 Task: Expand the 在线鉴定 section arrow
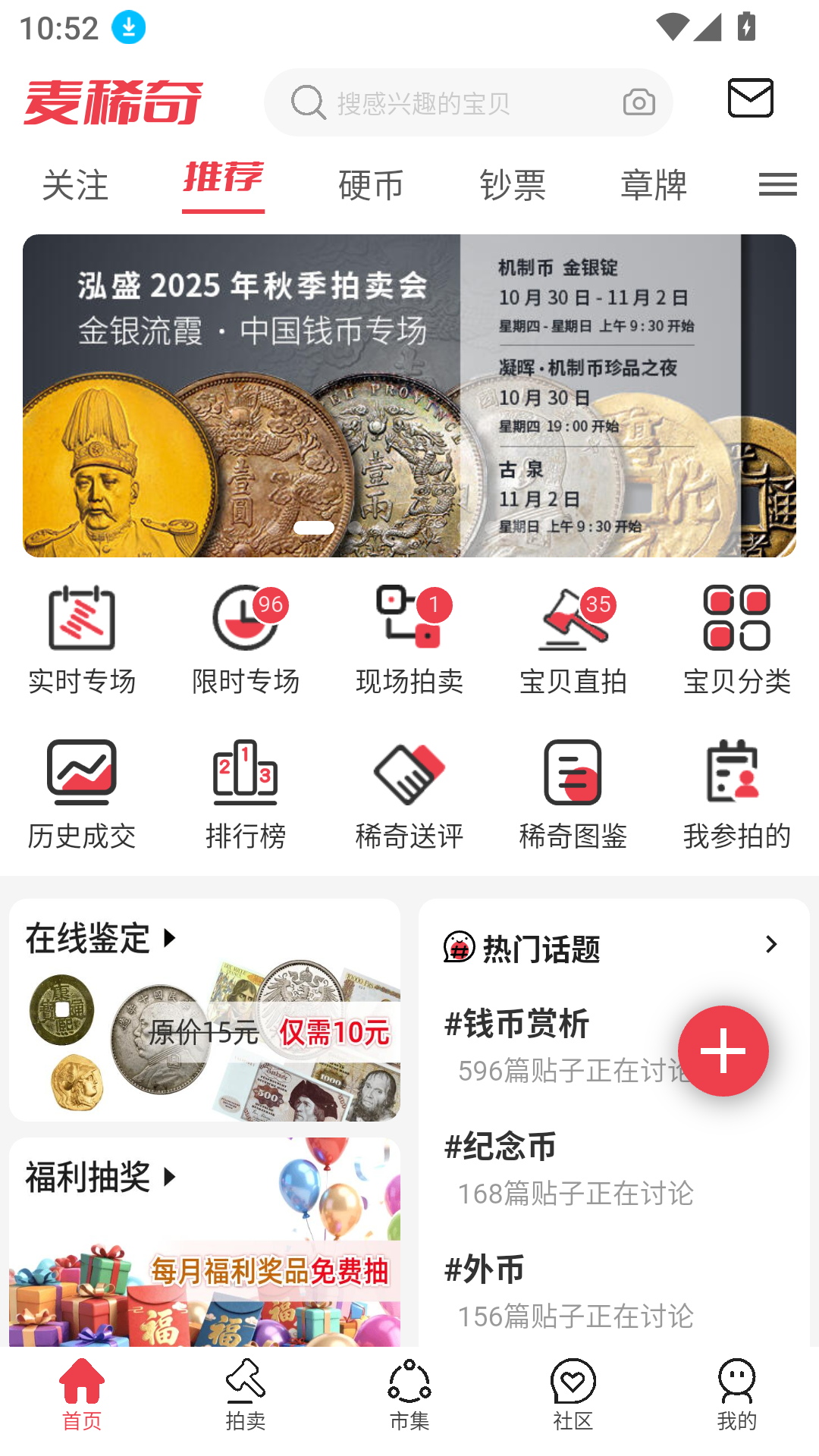coord(168,938)
